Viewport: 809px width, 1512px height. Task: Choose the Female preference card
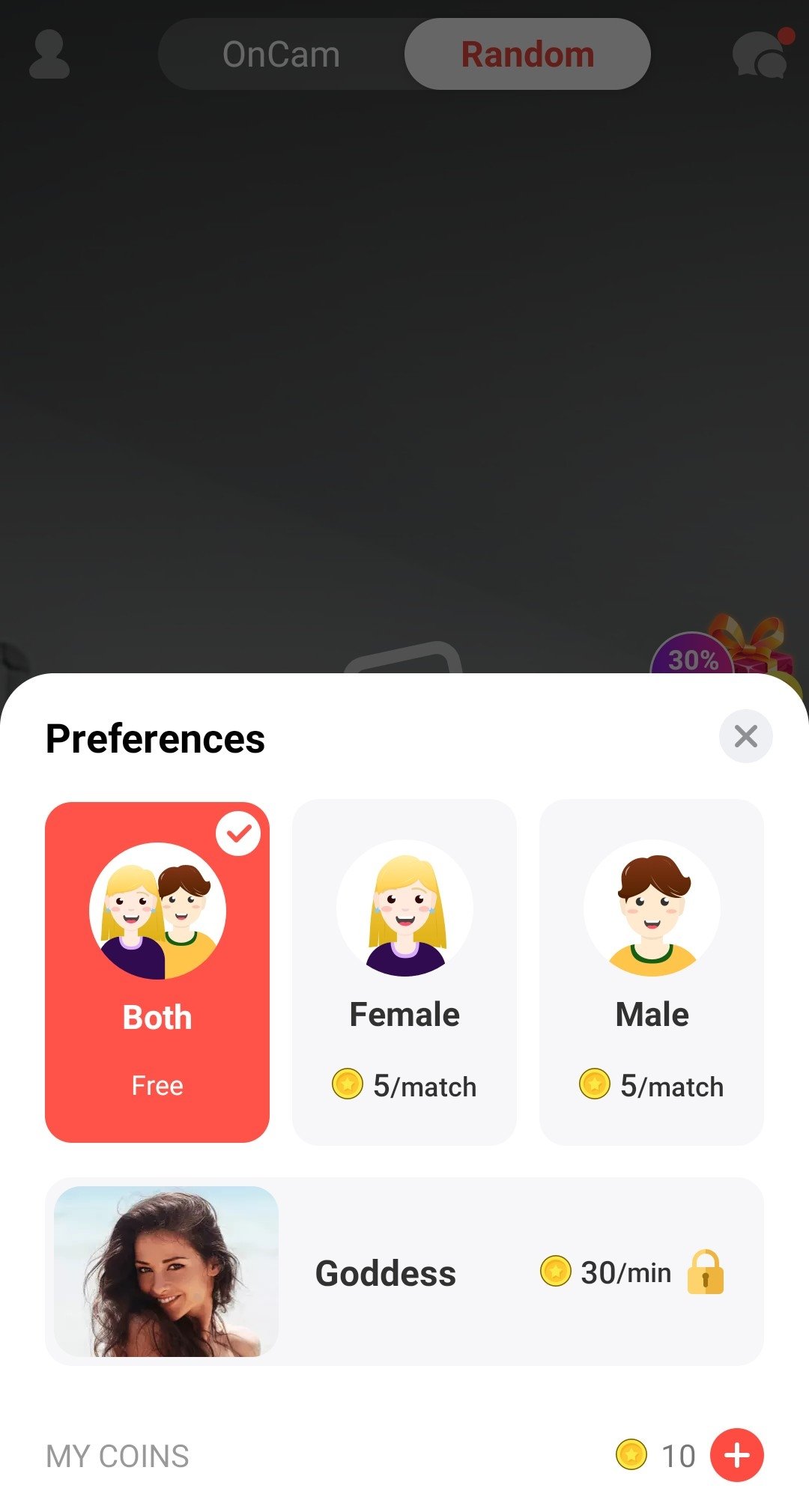(x=404, y=972)
